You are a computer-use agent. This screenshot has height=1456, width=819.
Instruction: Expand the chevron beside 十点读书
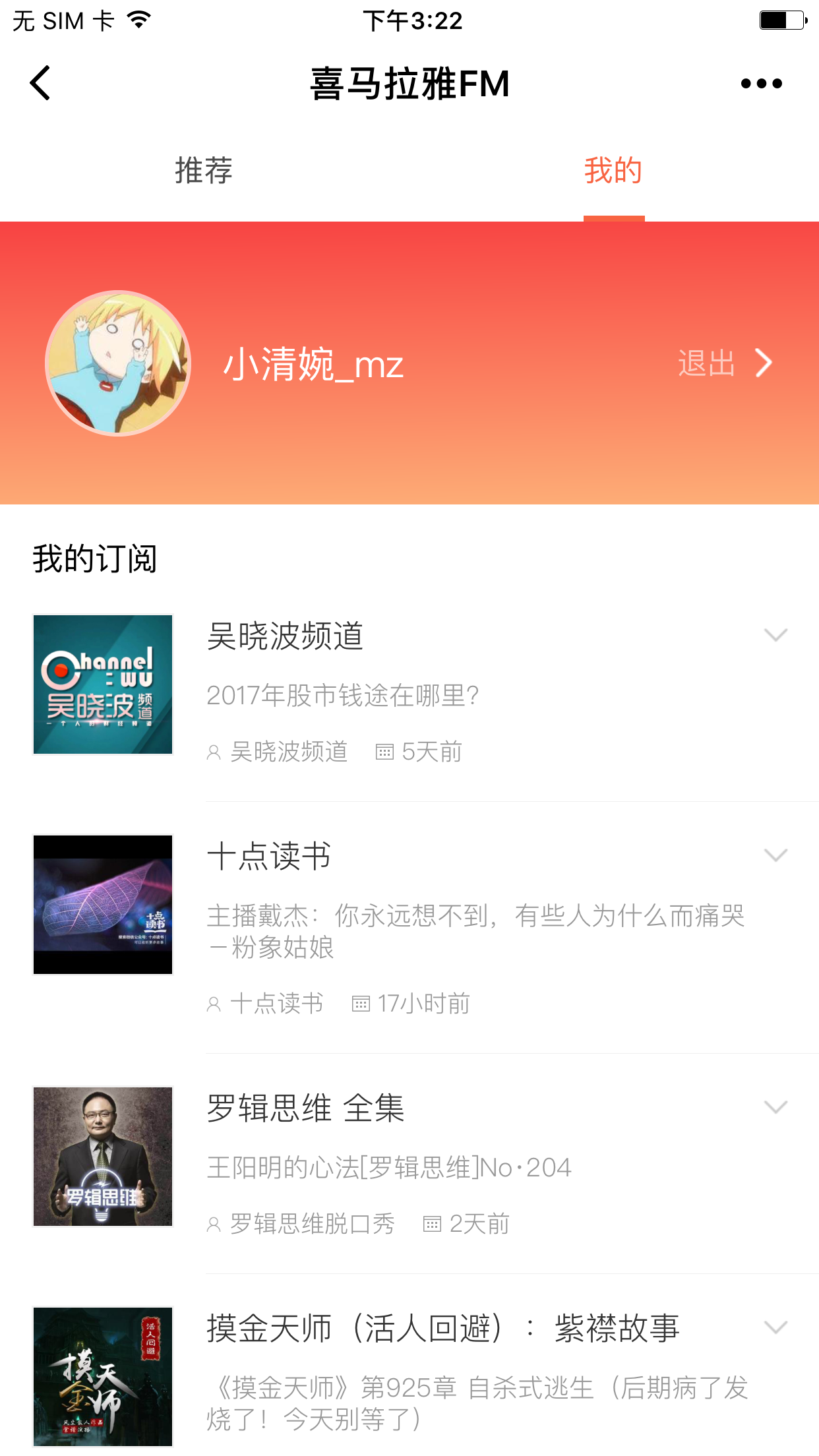[775, 856]
